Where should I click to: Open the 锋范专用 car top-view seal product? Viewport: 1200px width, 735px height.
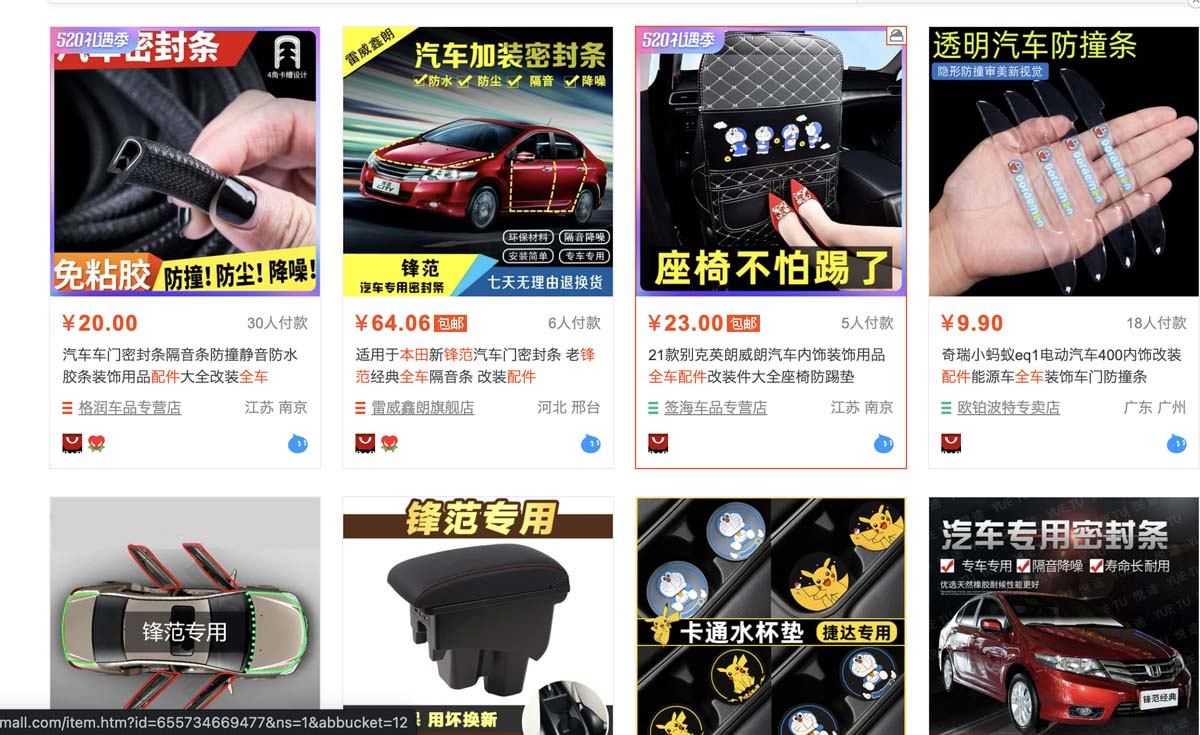(185, 610)
